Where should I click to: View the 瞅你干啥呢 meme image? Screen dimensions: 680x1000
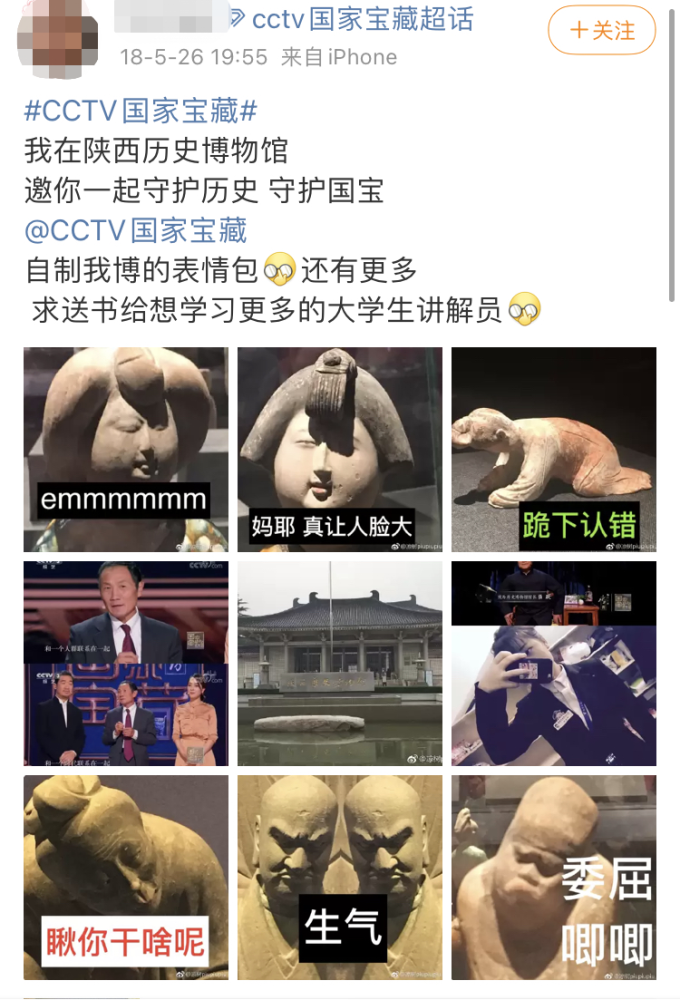tap(126, 877)
